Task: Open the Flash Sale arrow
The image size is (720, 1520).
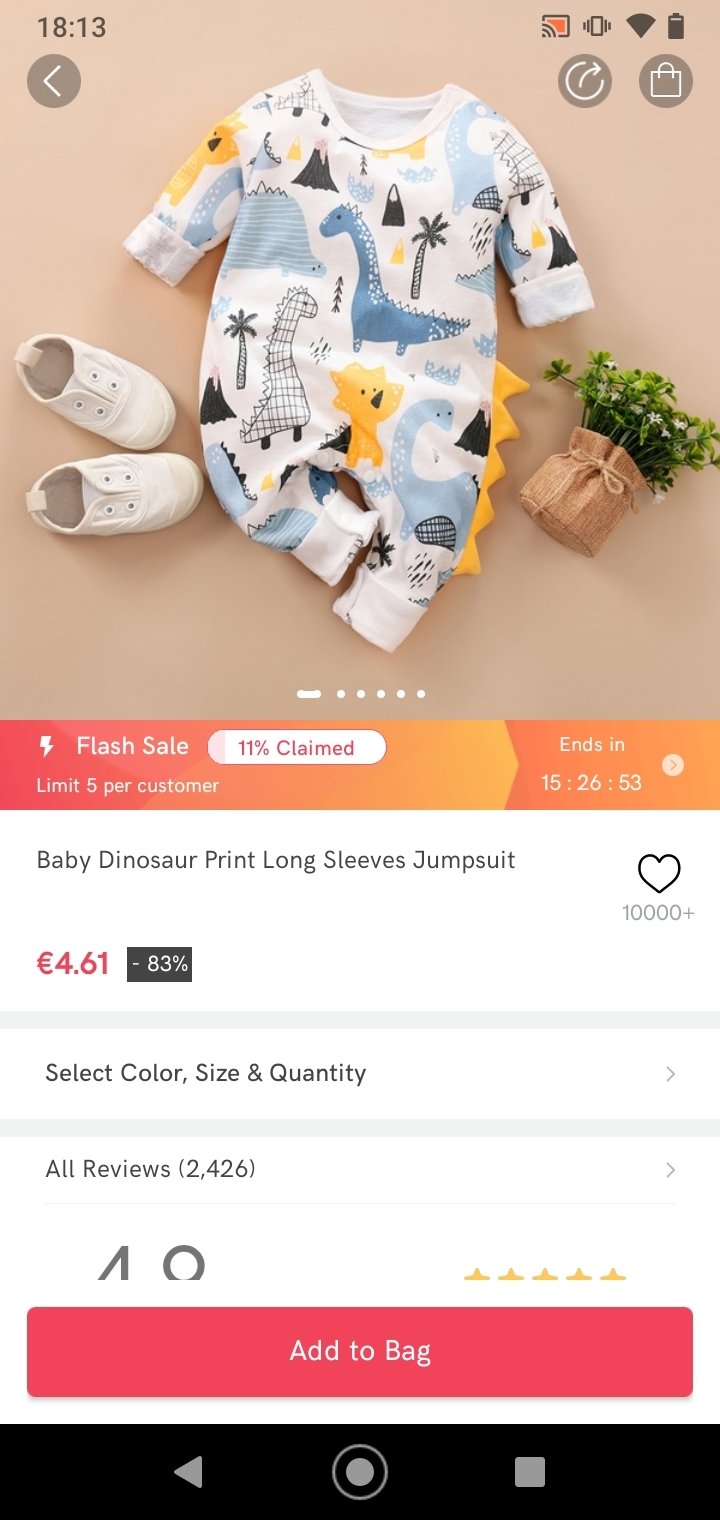Action: click(x=674, y=765)
